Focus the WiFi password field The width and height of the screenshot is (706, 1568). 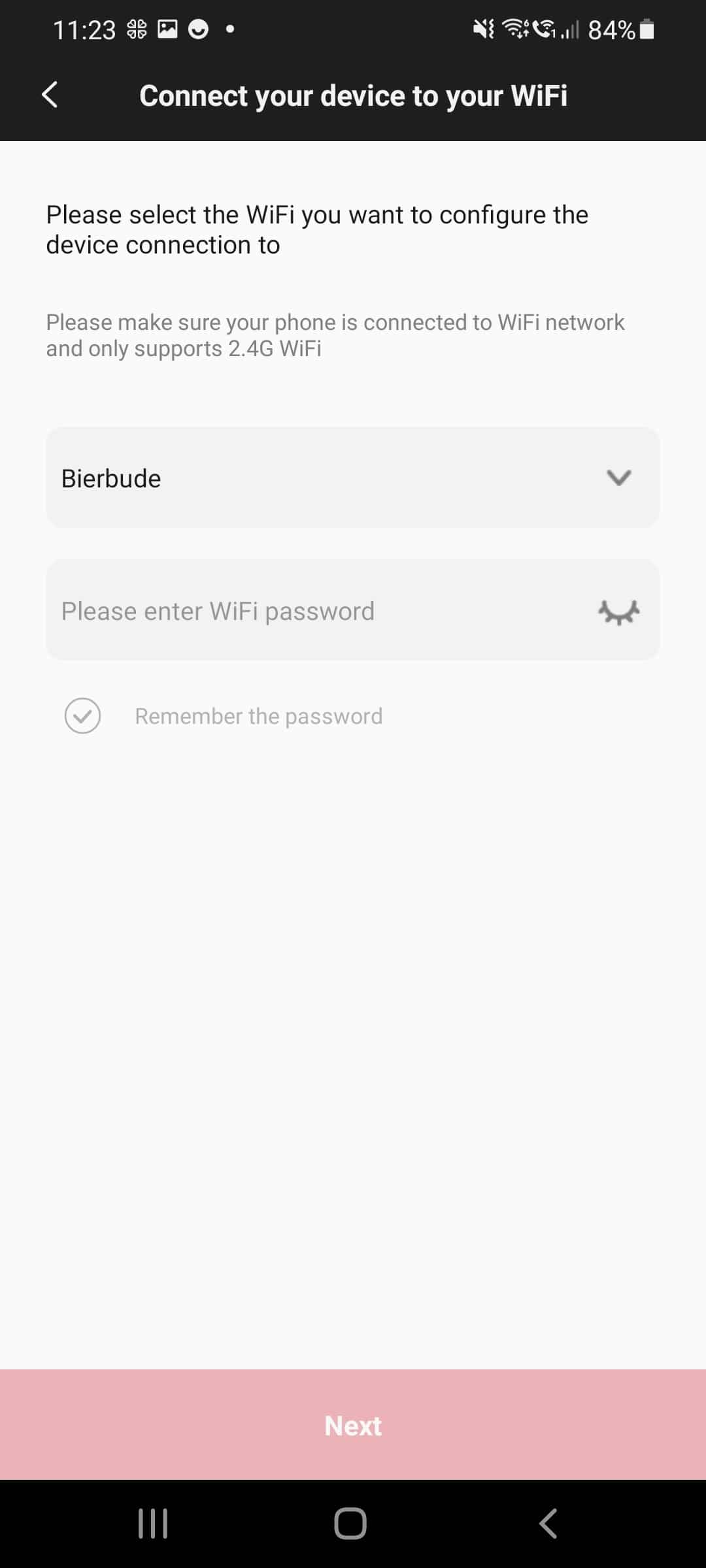tap(314, 611)
